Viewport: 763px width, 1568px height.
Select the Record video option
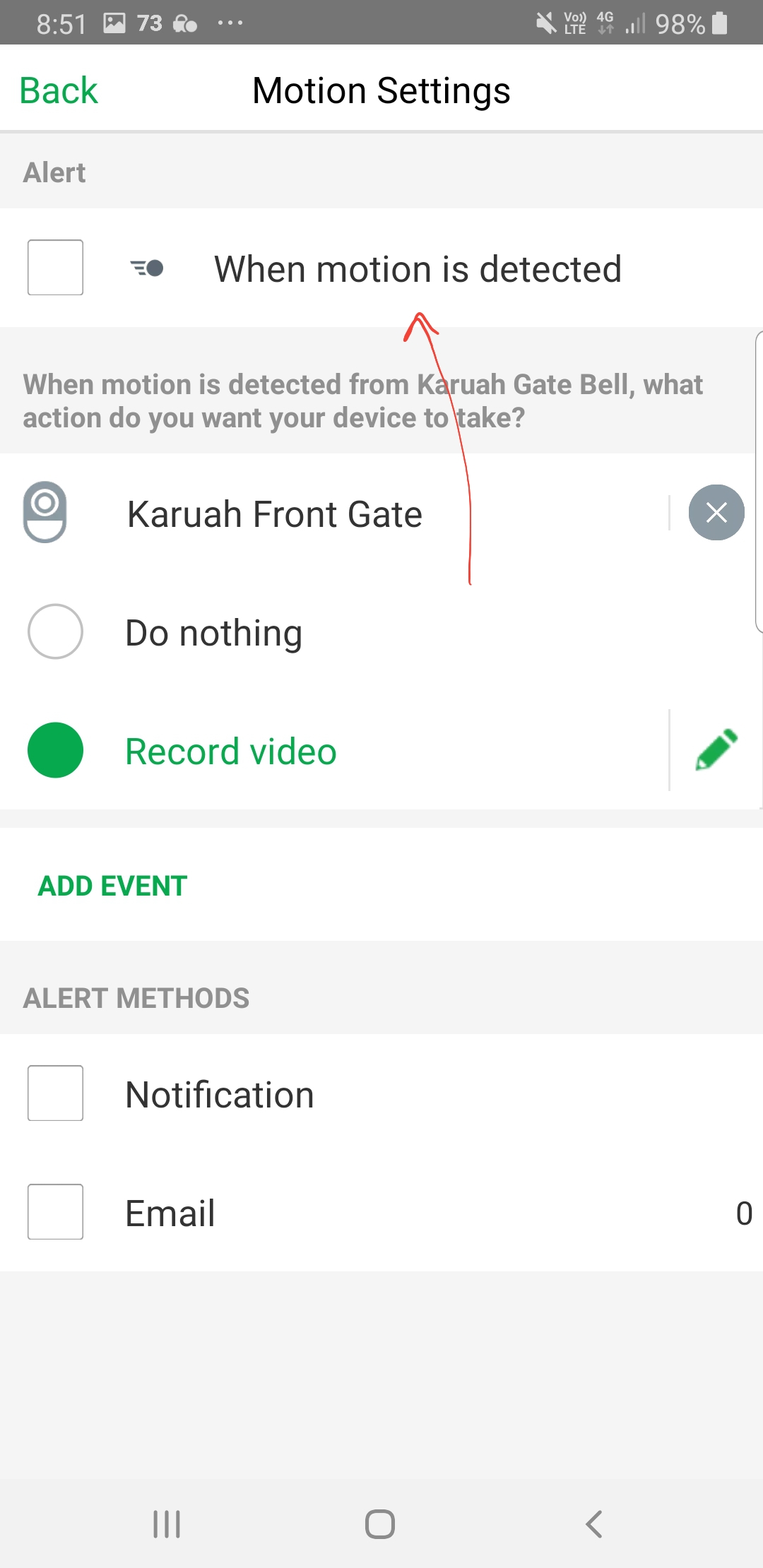[55, 750]
